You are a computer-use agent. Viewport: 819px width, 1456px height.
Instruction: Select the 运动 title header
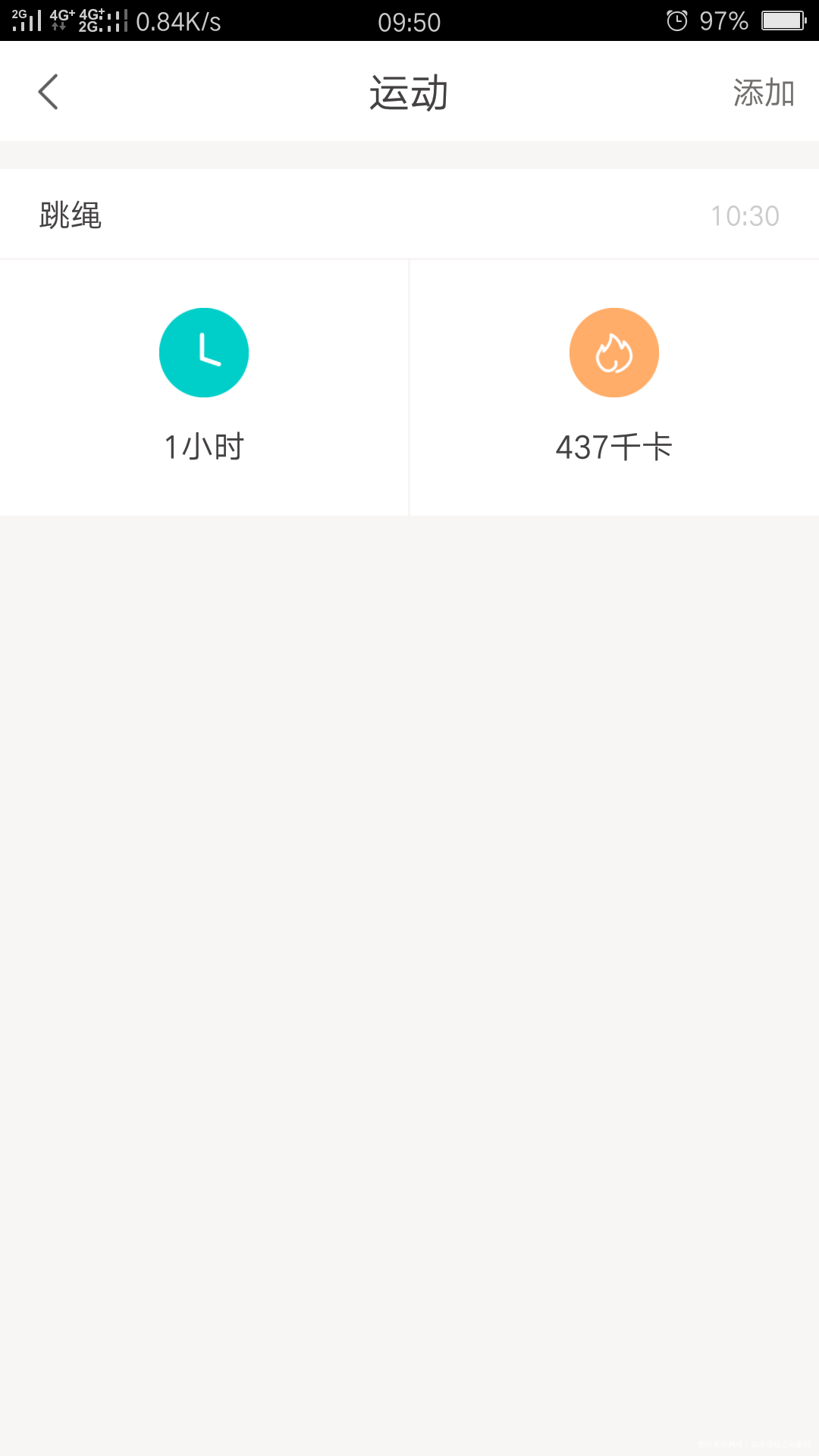click(409, 91)
